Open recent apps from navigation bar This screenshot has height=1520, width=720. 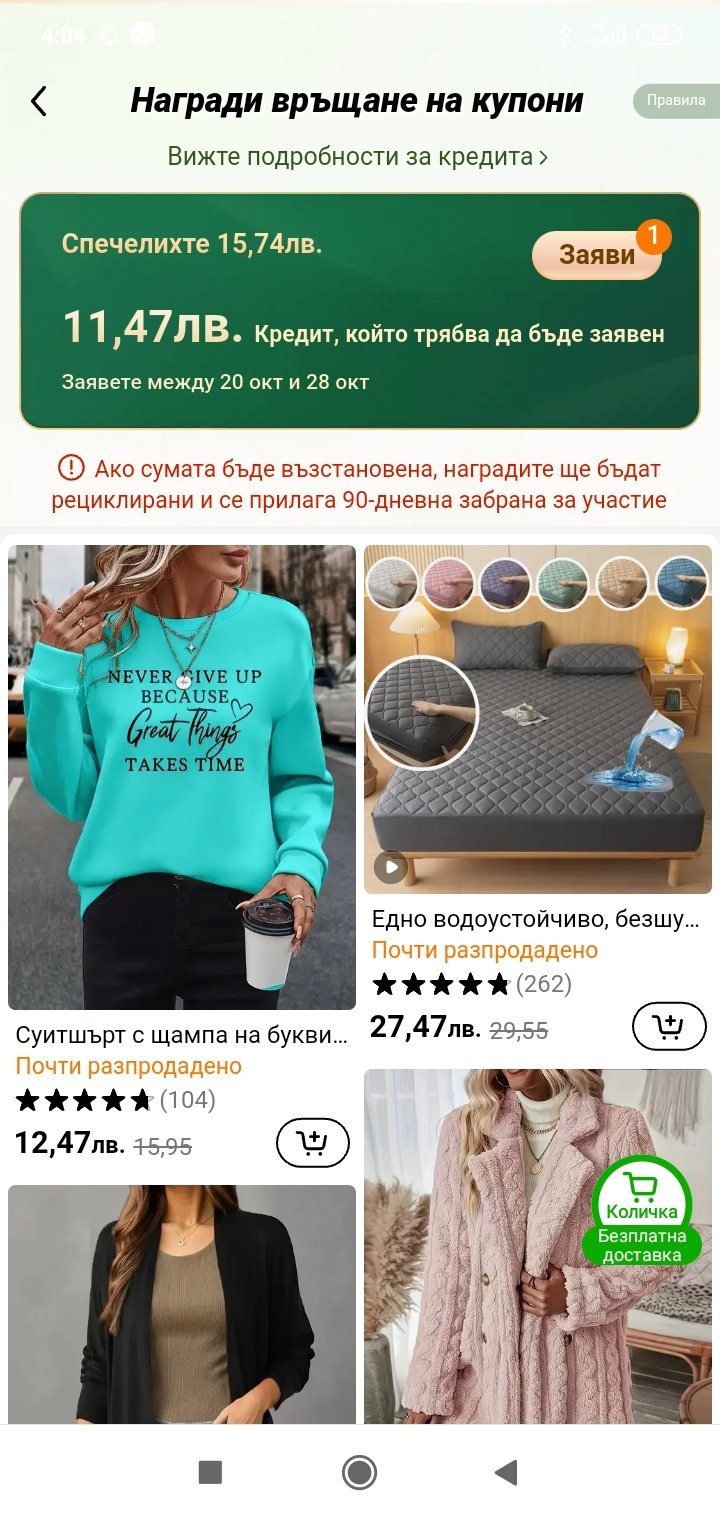click(210, 1472)
